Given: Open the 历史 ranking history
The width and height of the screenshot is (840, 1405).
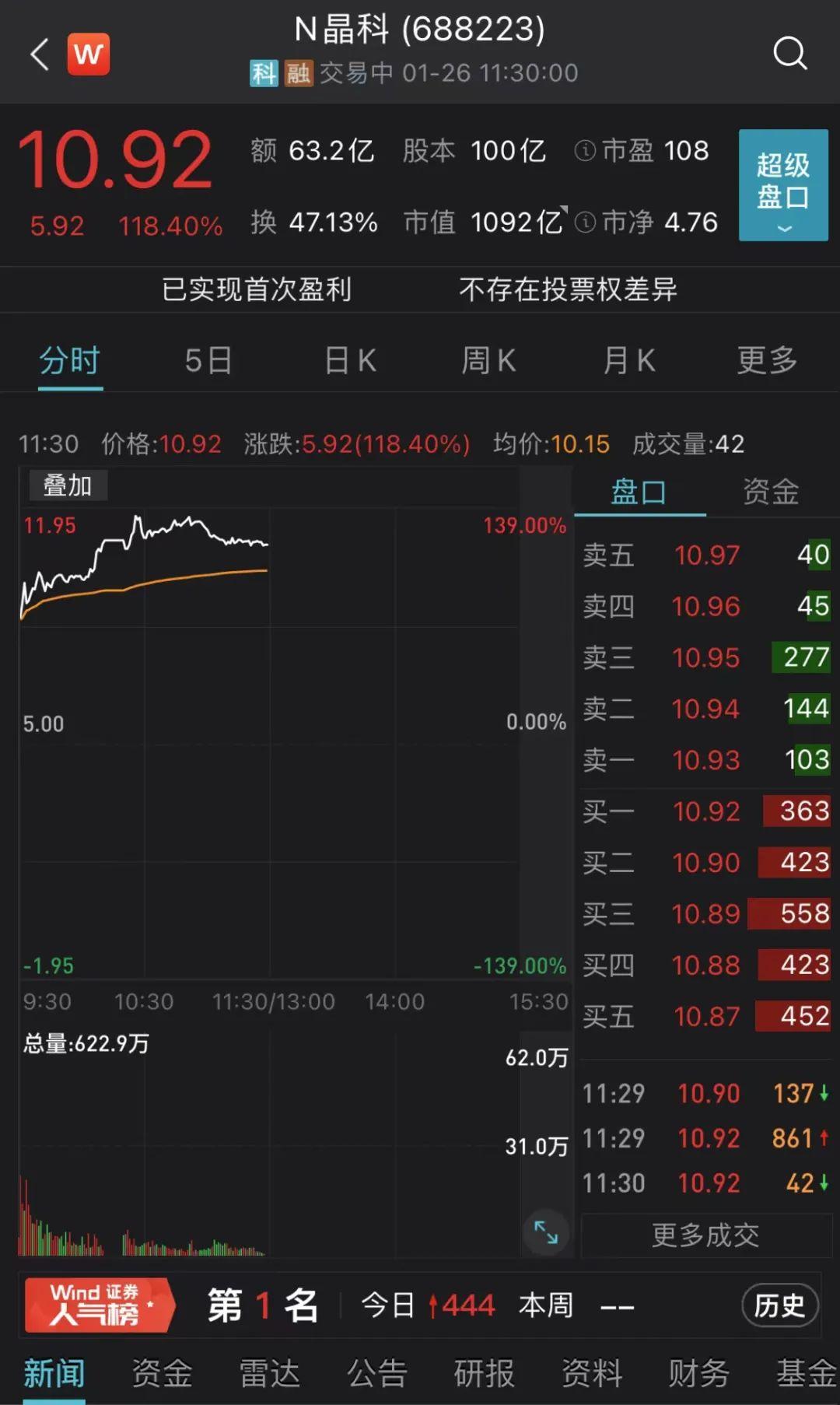Looking at the screenshot, I should (x=779, y=1305).
